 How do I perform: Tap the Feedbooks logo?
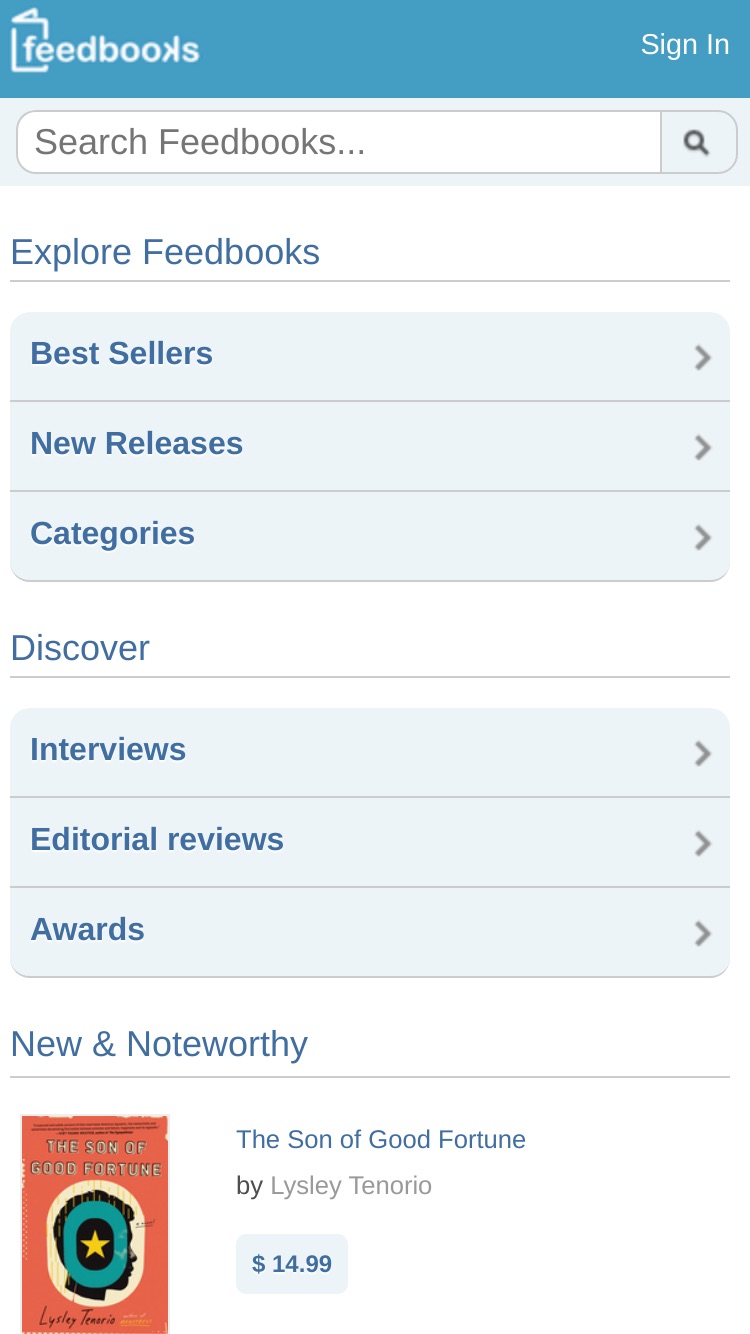point(105,43)
